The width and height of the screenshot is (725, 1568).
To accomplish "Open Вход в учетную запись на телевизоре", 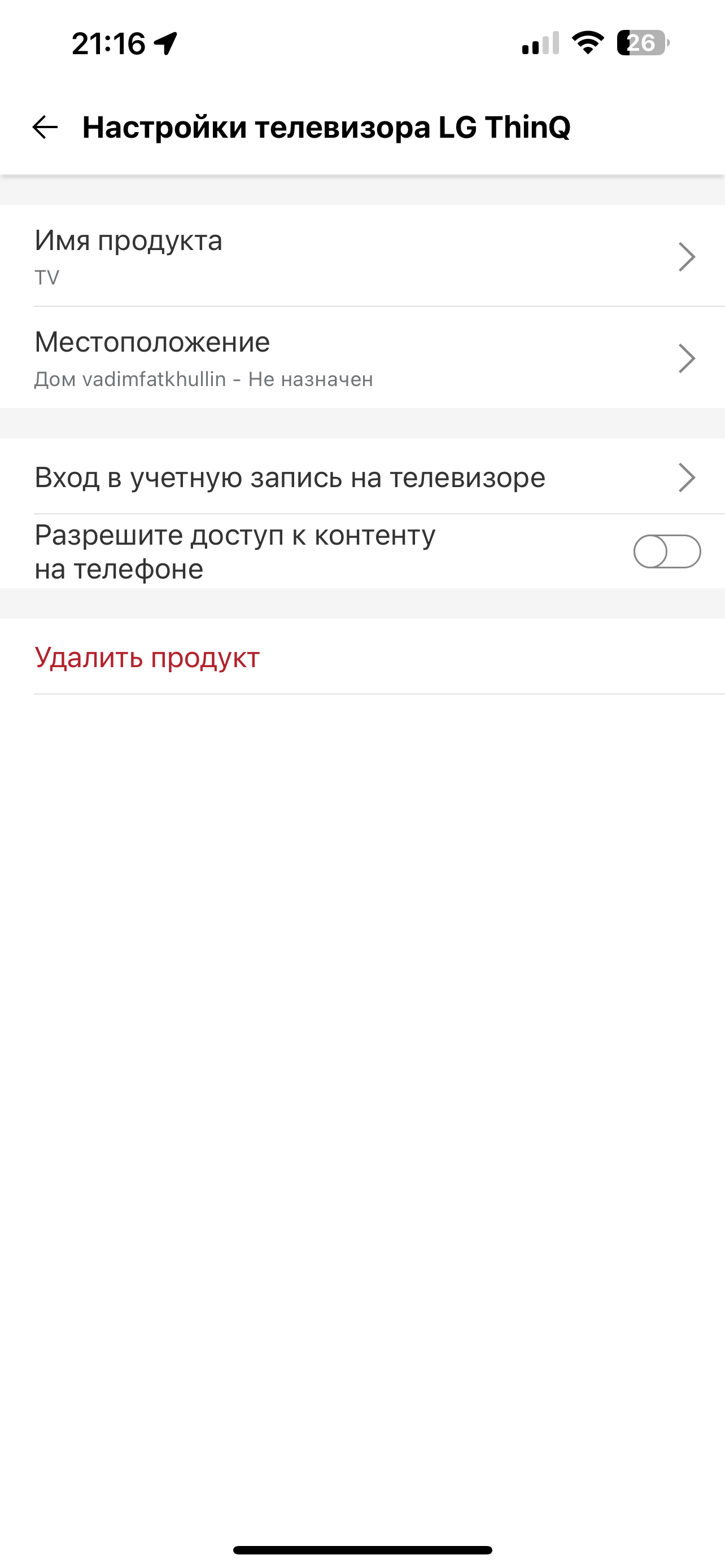I will pos(362,477).
